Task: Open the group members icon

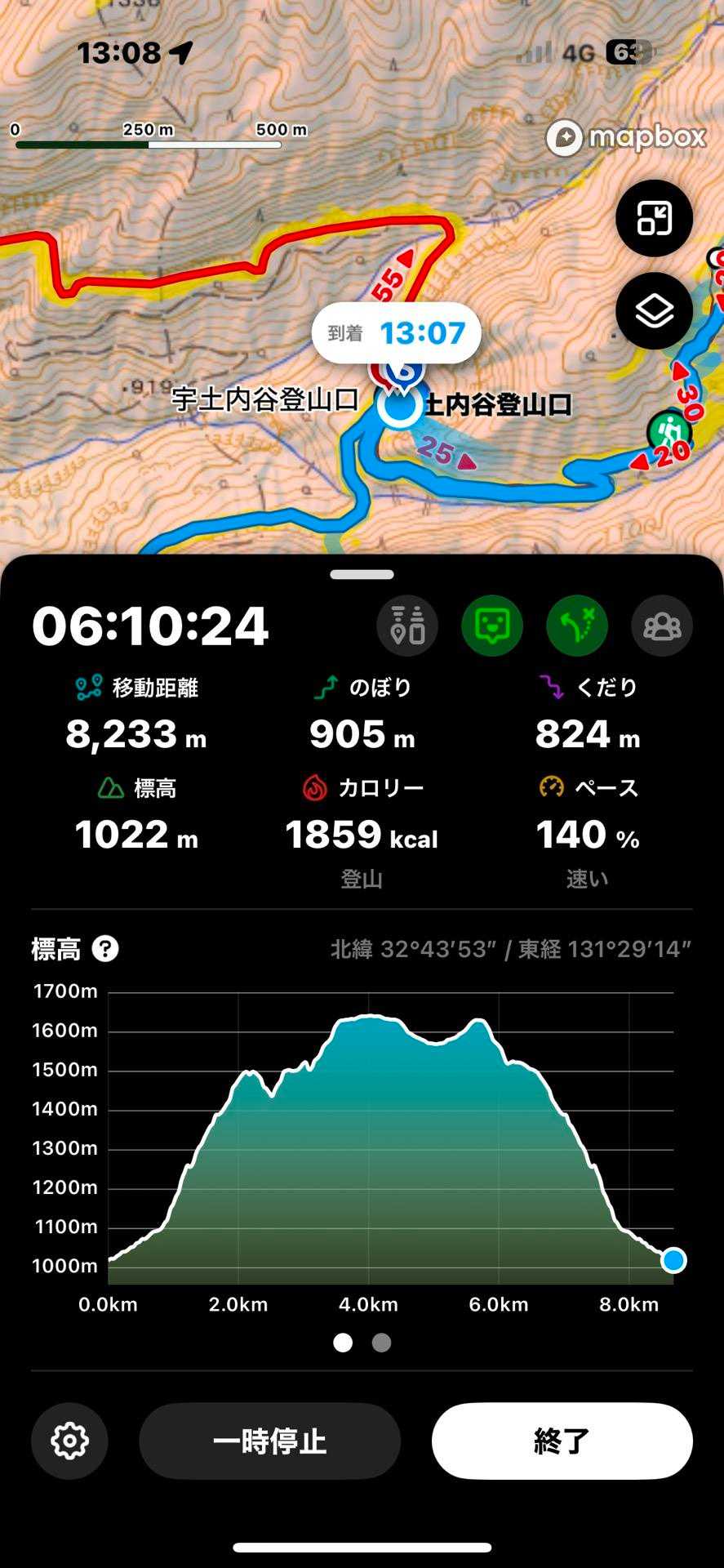Action: pos(662,626)
